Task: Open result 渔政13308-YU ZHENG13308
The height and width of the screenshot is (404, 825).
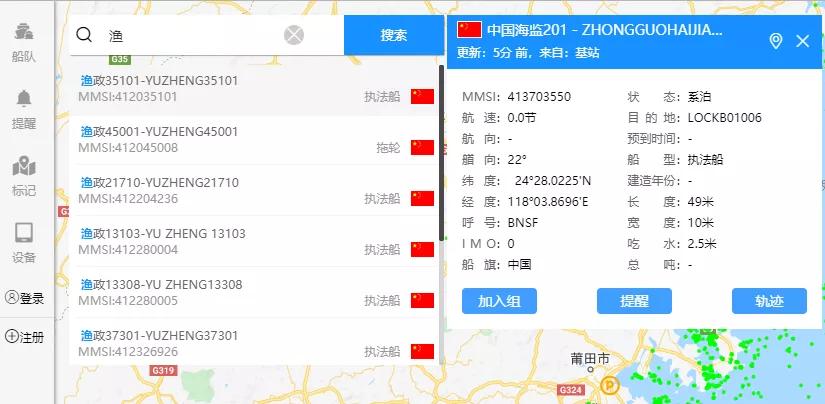Action: pos(254,292)
